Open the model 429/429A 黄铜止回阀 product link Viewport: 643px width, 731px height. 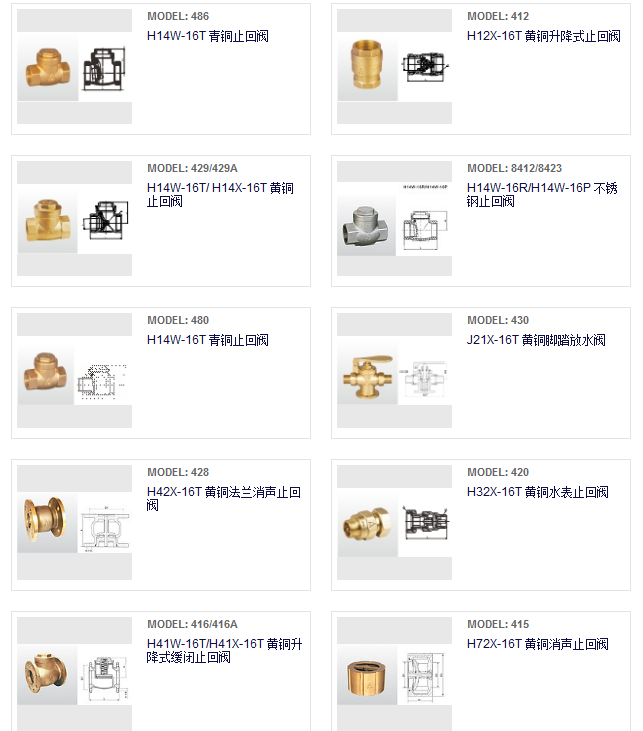[x=220, y=194]
